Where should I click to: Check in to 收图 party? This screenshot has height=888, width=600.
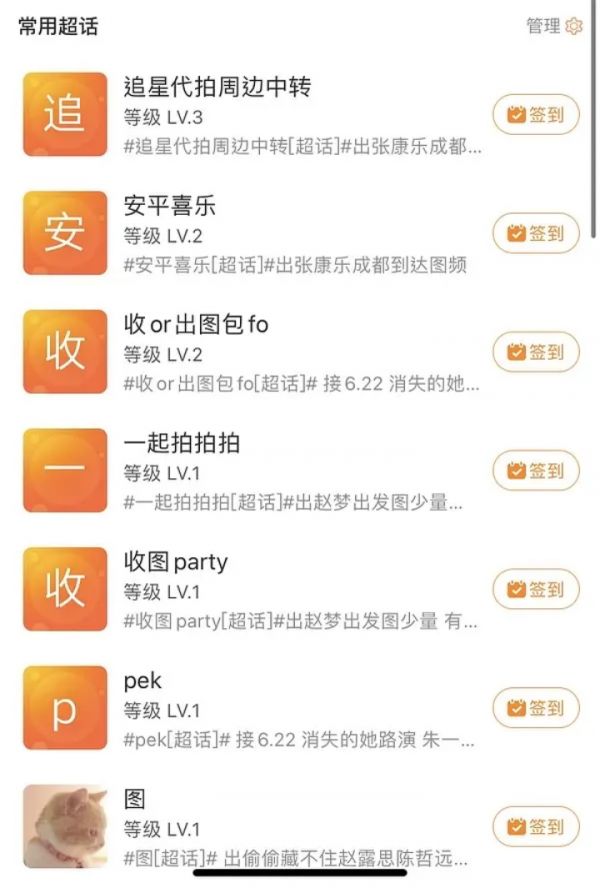(536, 589)
